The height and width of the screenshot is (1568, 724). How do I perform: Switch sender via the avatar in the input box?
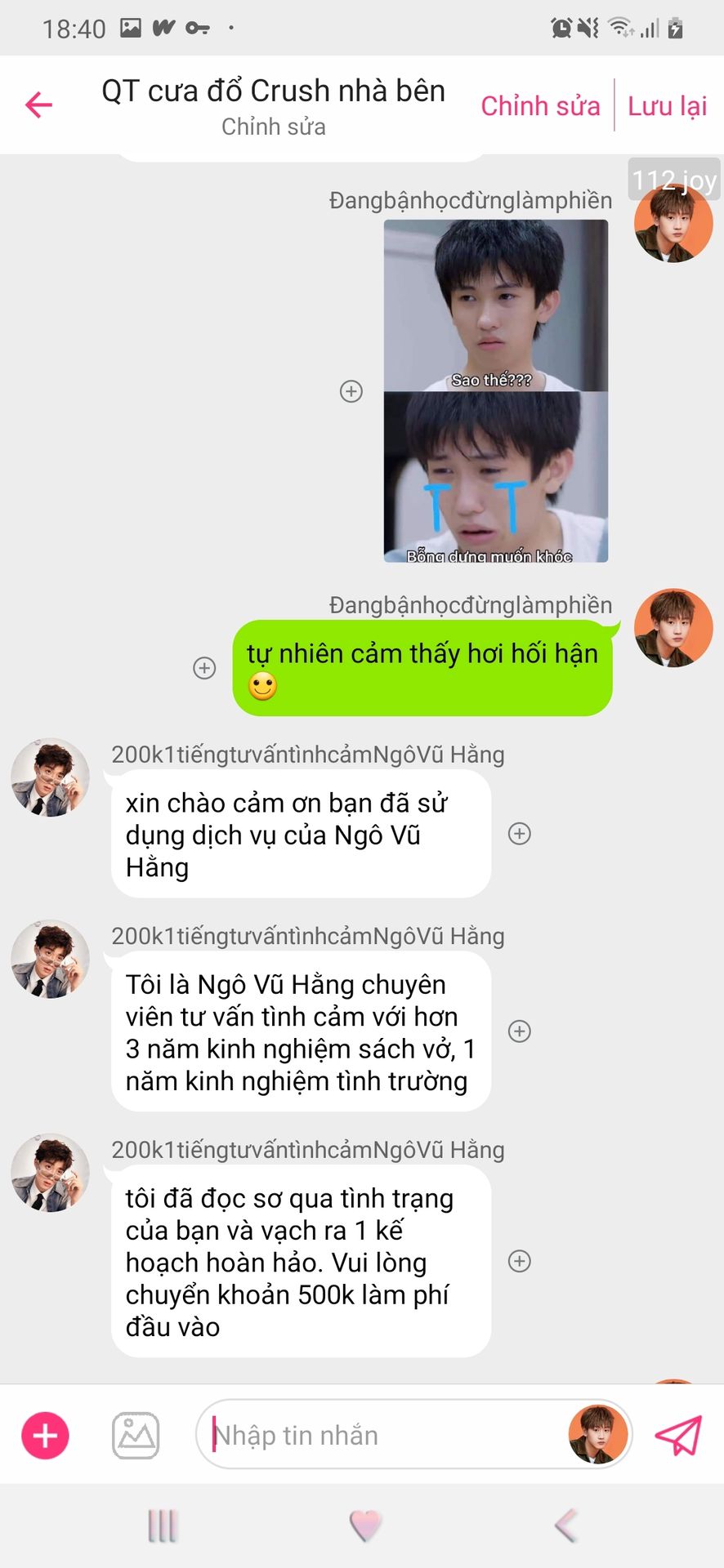tap(598, 1434)
